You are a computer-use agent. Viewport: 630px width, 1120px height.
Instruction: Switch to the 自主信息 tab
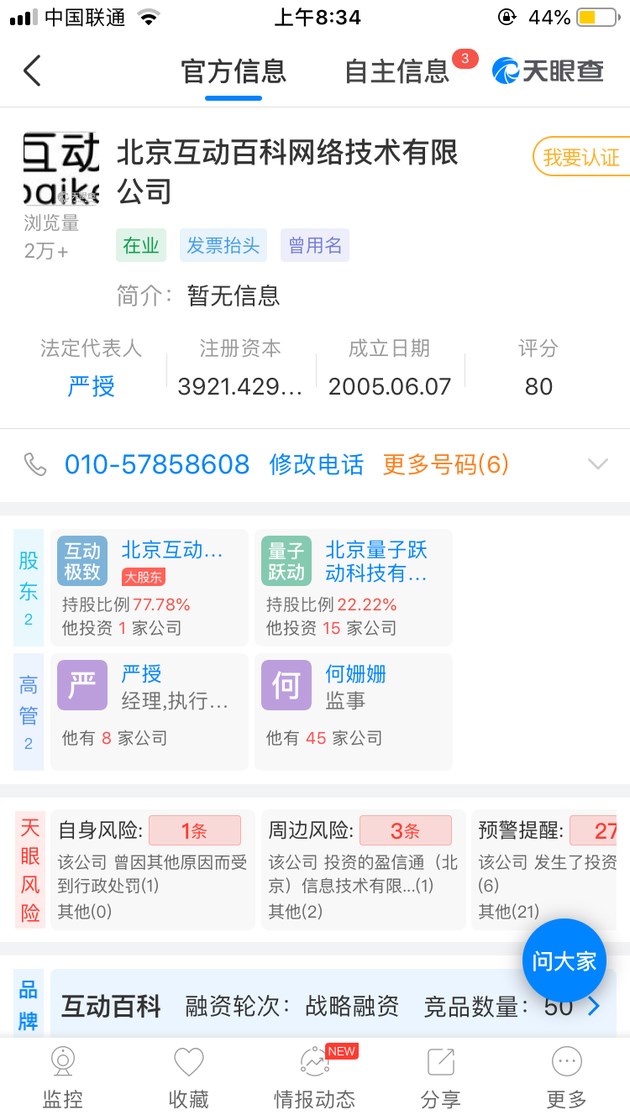click(x=396, y=71)
